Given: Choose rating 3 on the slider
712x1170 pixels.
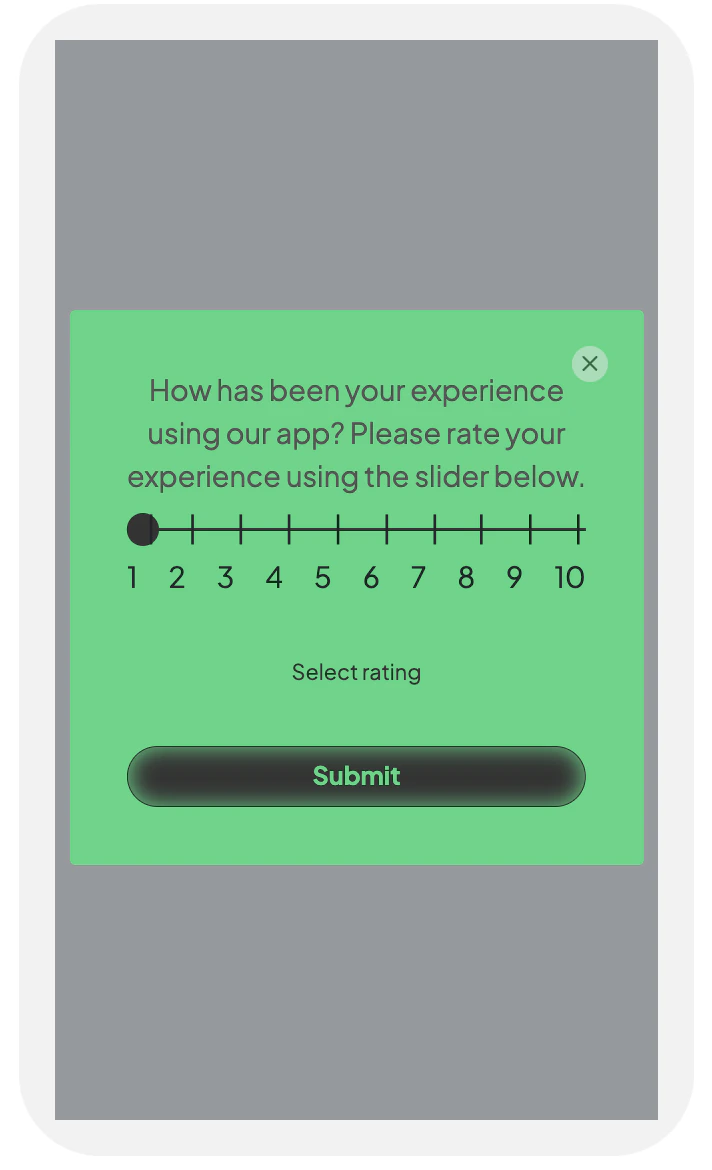Looking at the screenshot, I should point(241,529).
